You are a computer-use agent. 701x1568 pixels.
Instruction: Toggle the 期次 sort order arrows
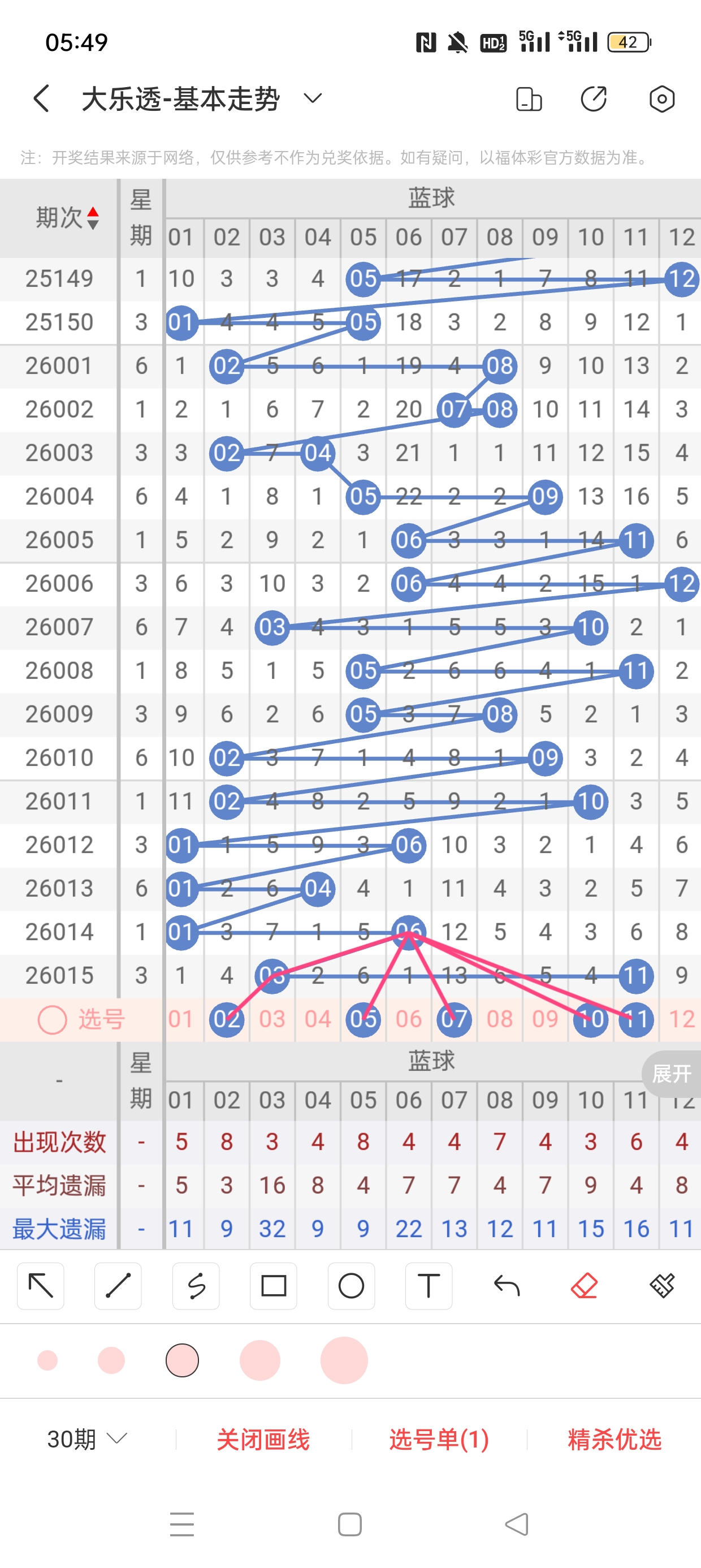[x=93, y=218]
